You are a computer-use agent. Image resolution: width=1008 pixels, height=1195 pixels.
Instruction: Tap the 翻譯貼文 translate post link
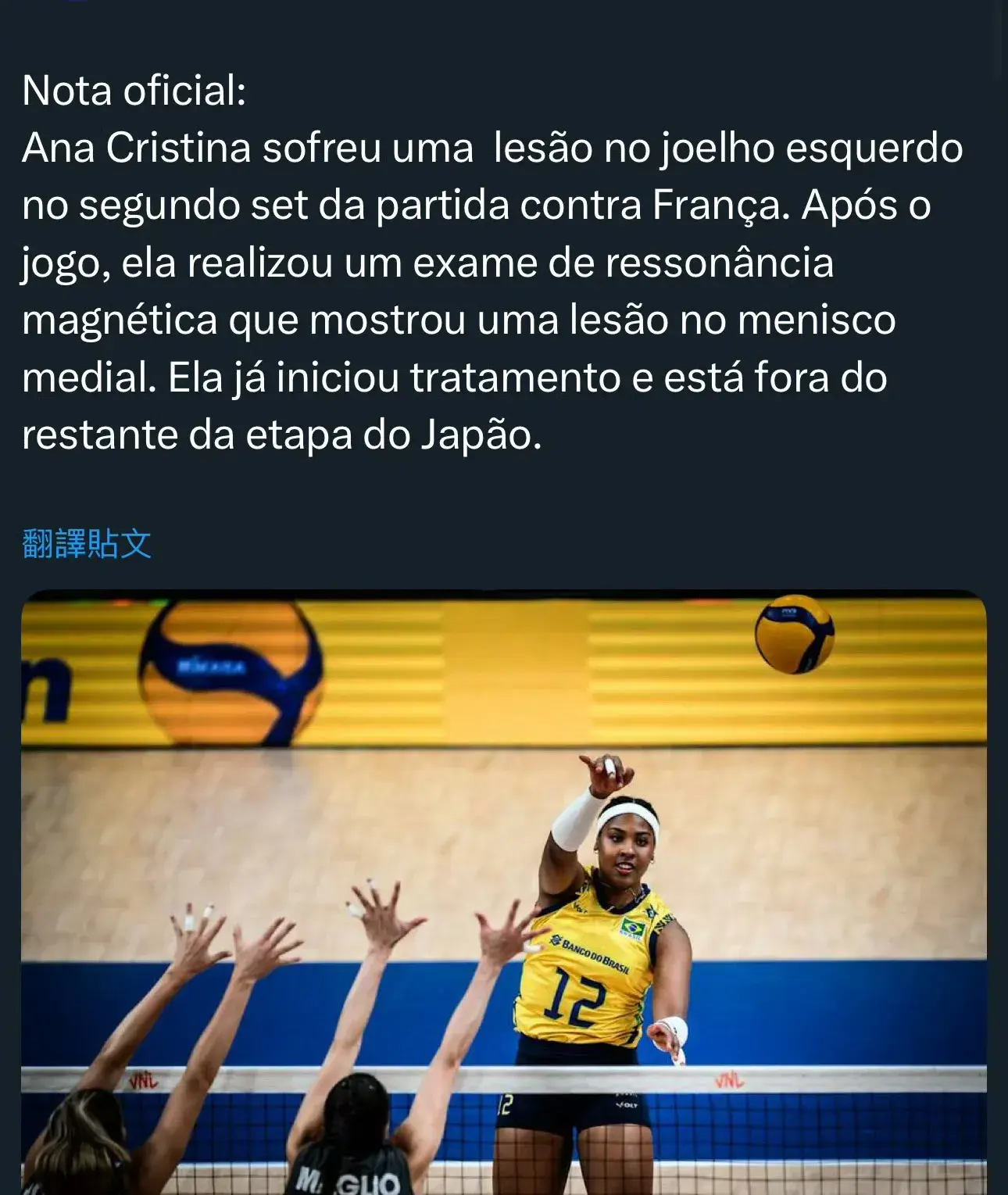point(87,544)
